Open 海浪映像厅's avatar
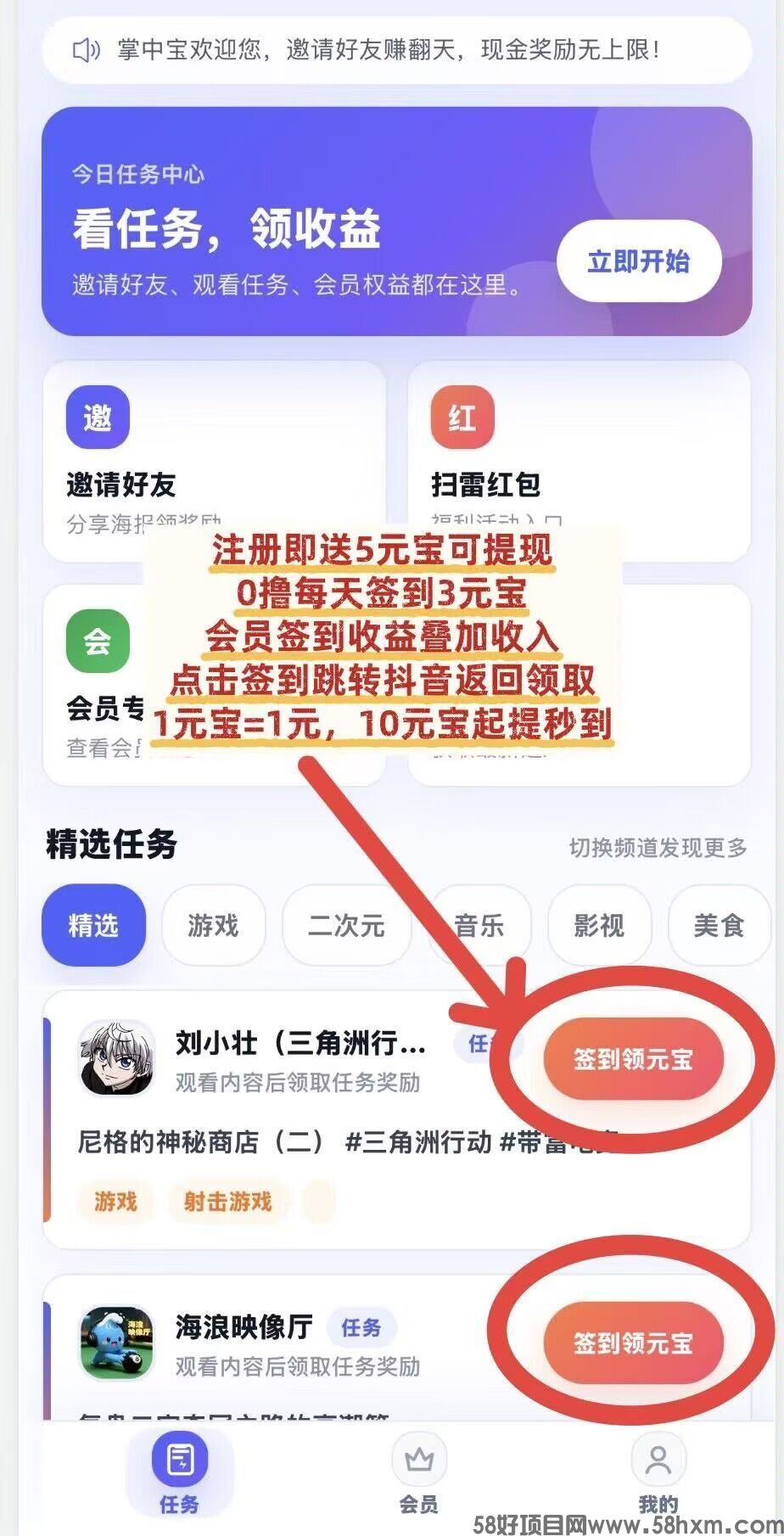The image size is (784, 1536). tap(117, 1343)
